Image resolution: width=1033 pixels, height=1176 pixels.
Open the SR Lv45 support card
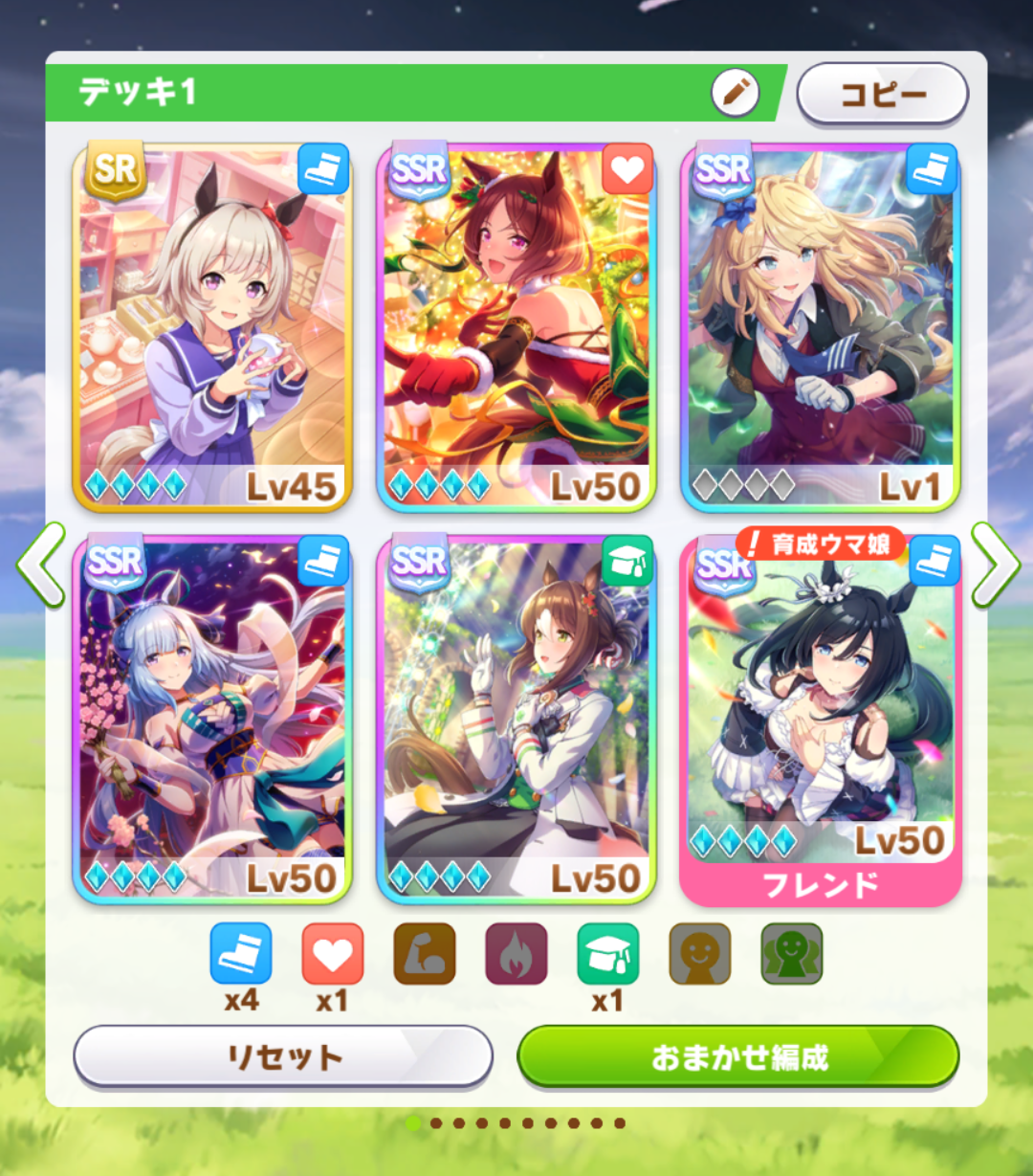click(212, 327)
